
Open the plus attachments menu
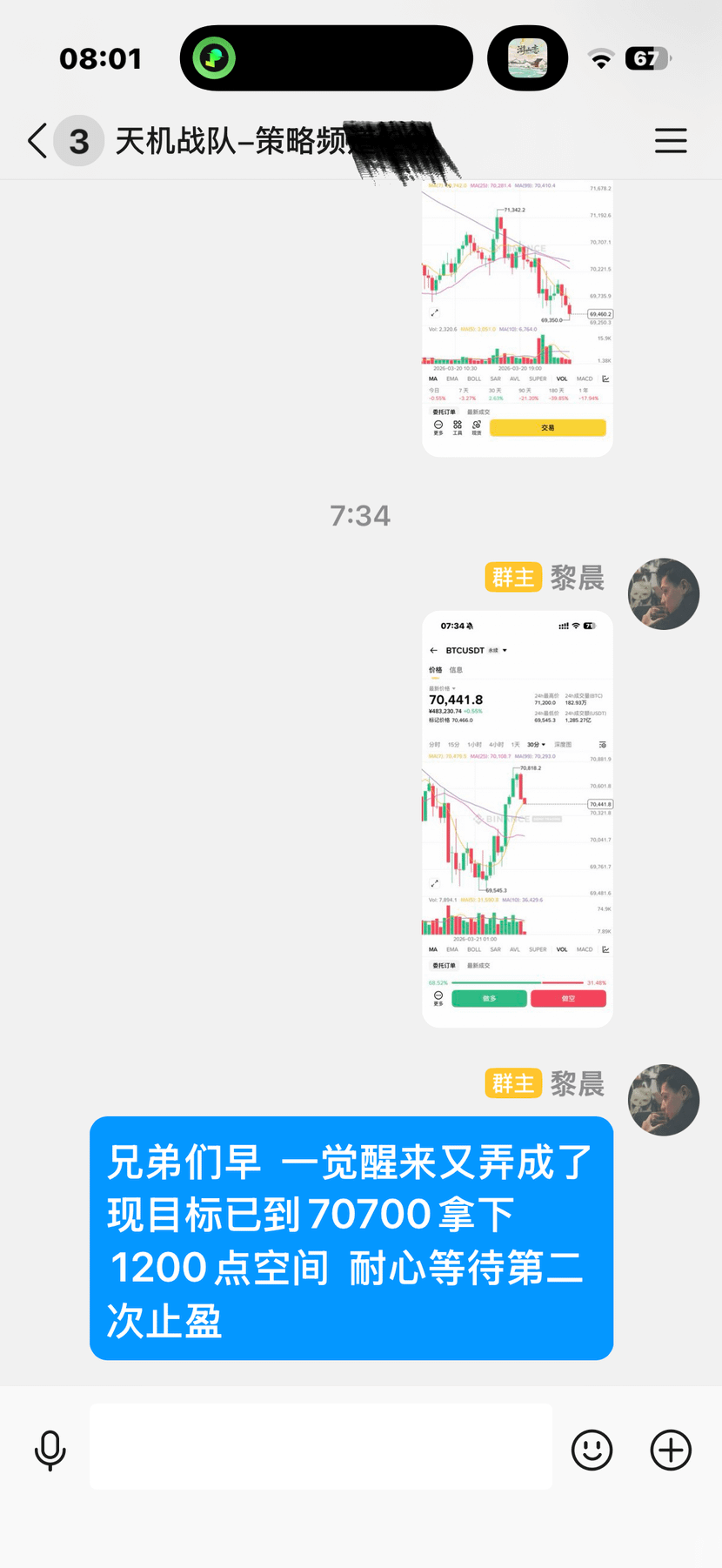coord(671,1450)
